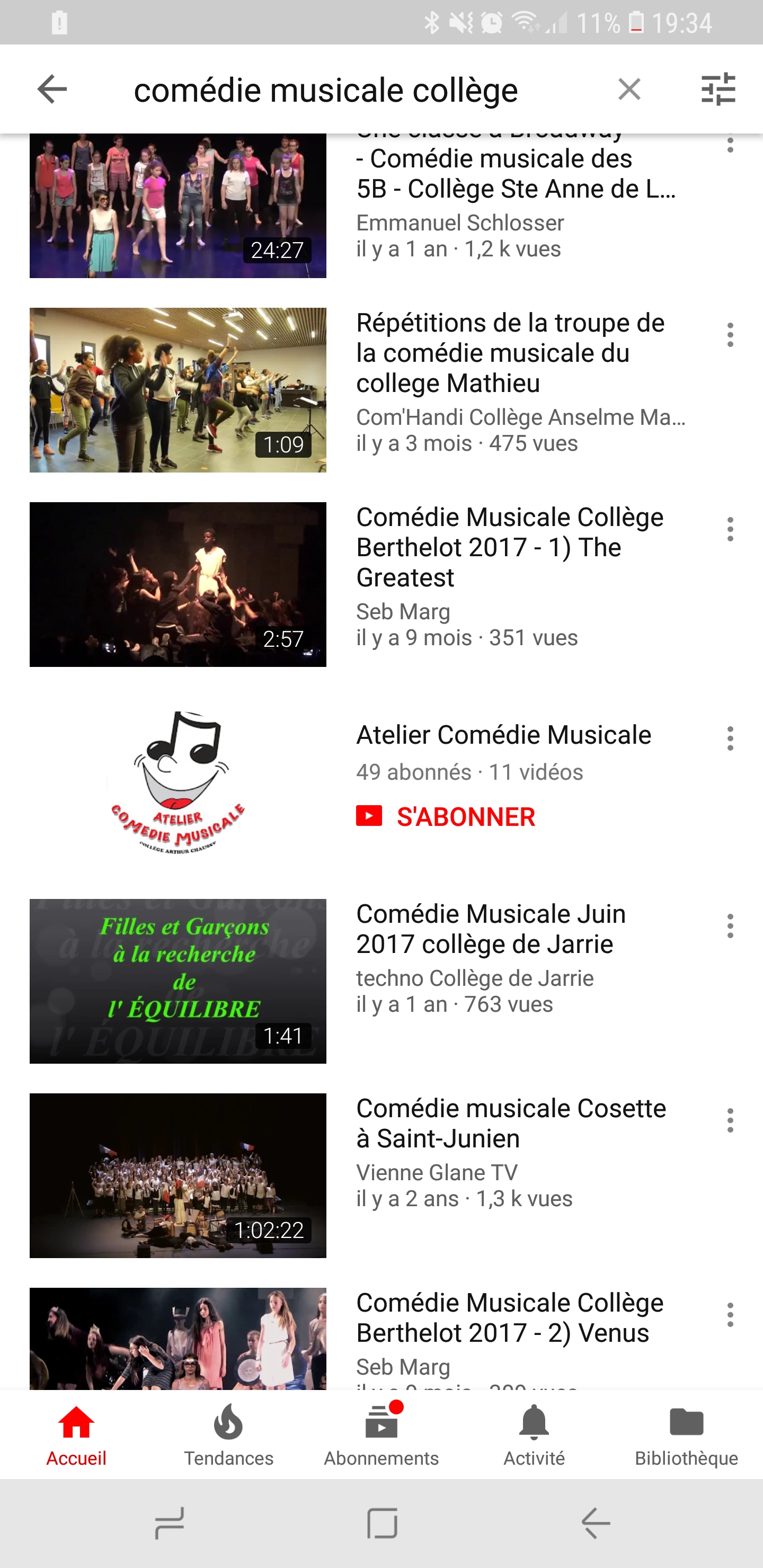The height and width of the screenshot is (1568, 763).
Task: Open the search filters icon
Action: (718, 90)
